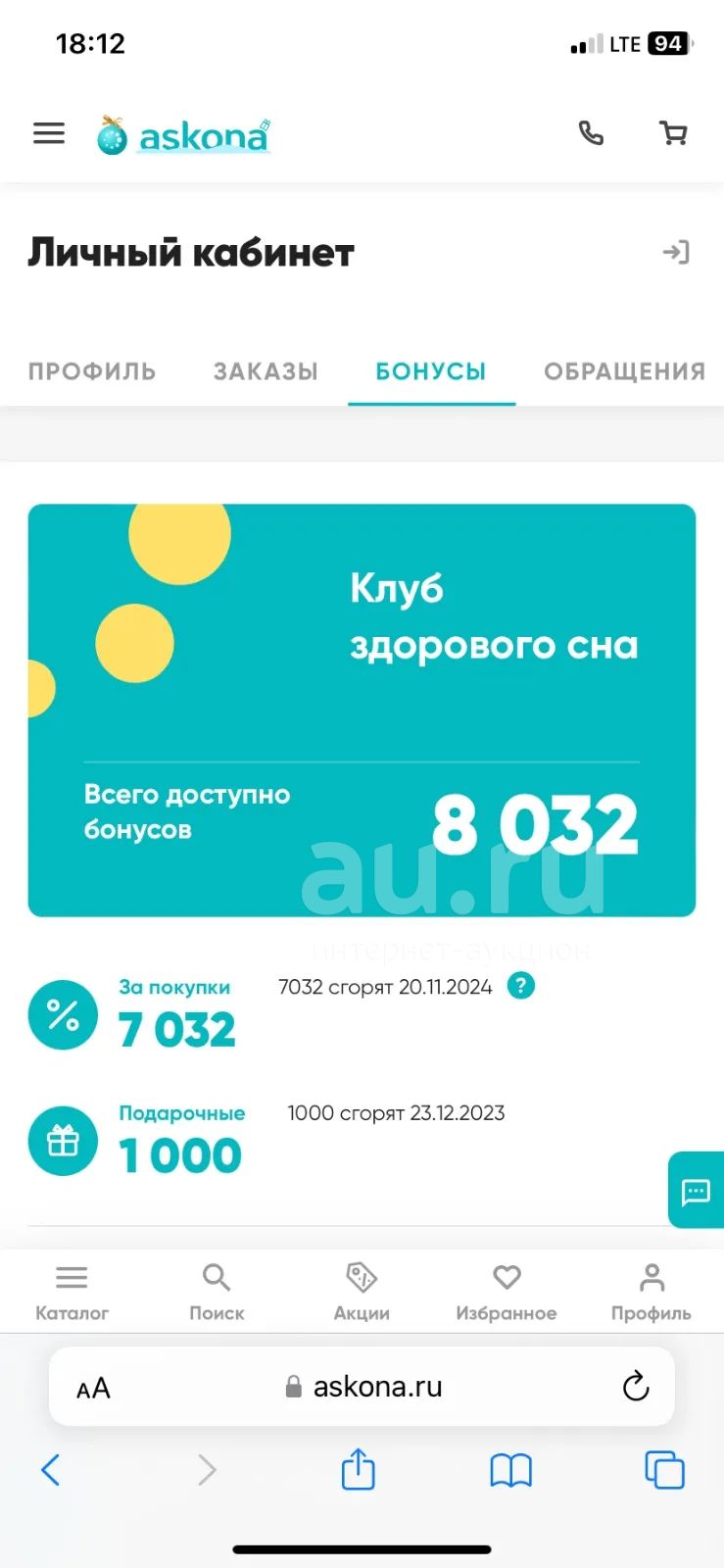
Task: Tap the logout icon beside Личный кабинет
Action: coord(676,253)
